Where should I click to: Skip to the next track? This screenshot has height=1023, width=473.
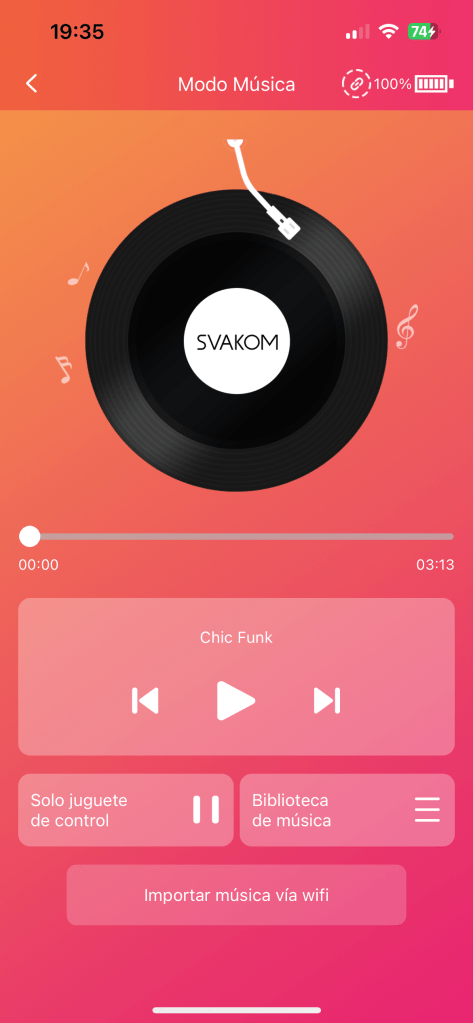pyautogui.click(x=327, y=701)
